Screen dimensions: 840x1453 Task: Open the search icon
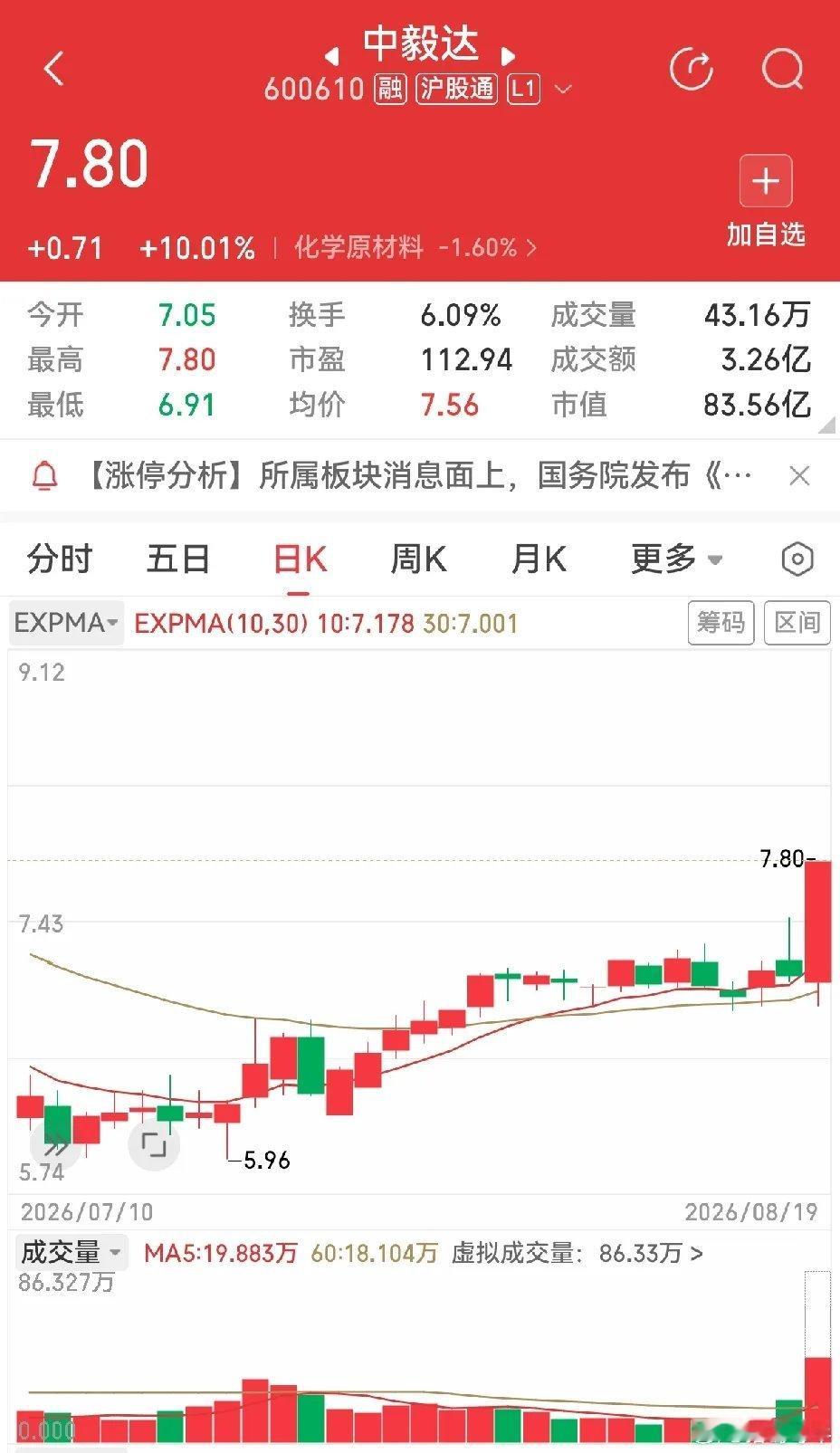click(782, 69)
